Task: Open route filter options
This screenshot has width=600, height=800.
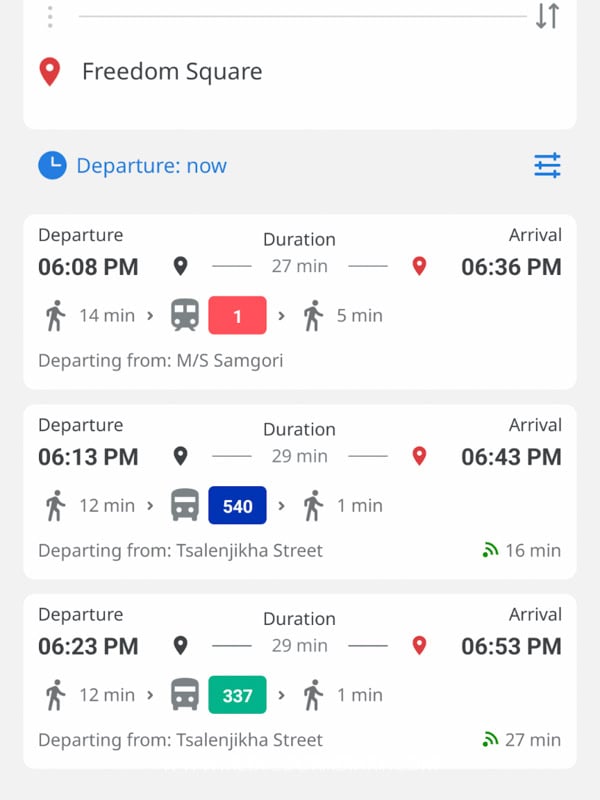Action: pyautogui.click(x=547, y=166)
